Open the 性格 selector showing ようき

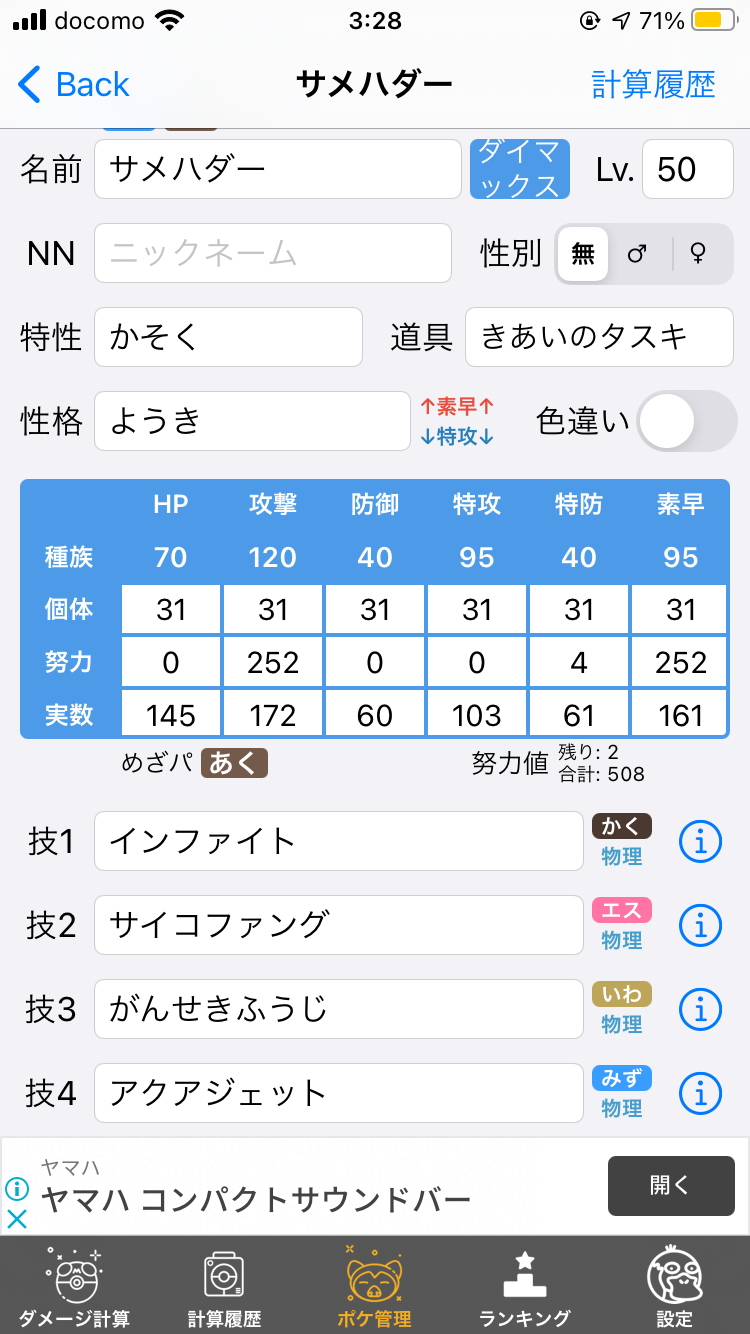point(252,421)
